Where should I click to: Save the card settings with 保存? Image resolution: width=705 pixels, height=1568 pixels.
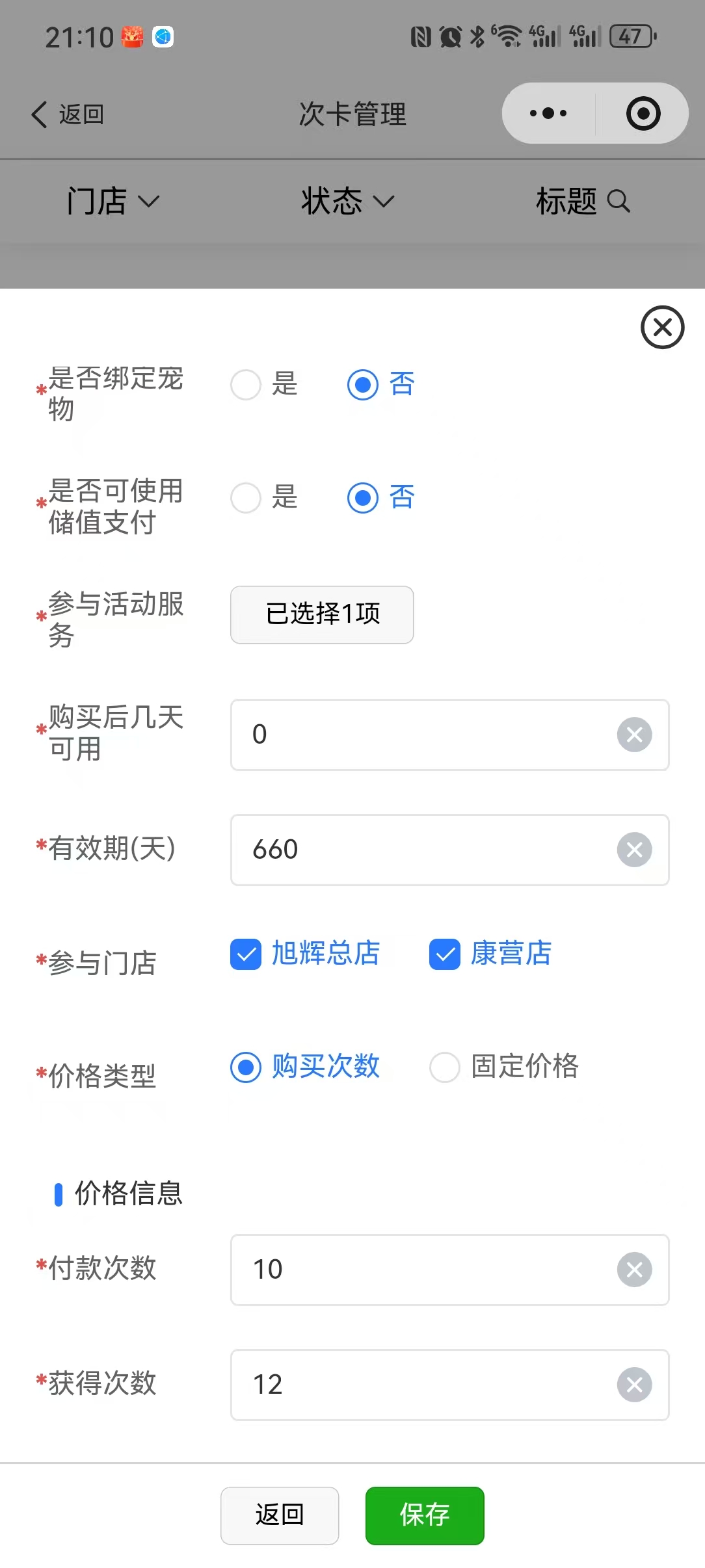[424, 1515]
